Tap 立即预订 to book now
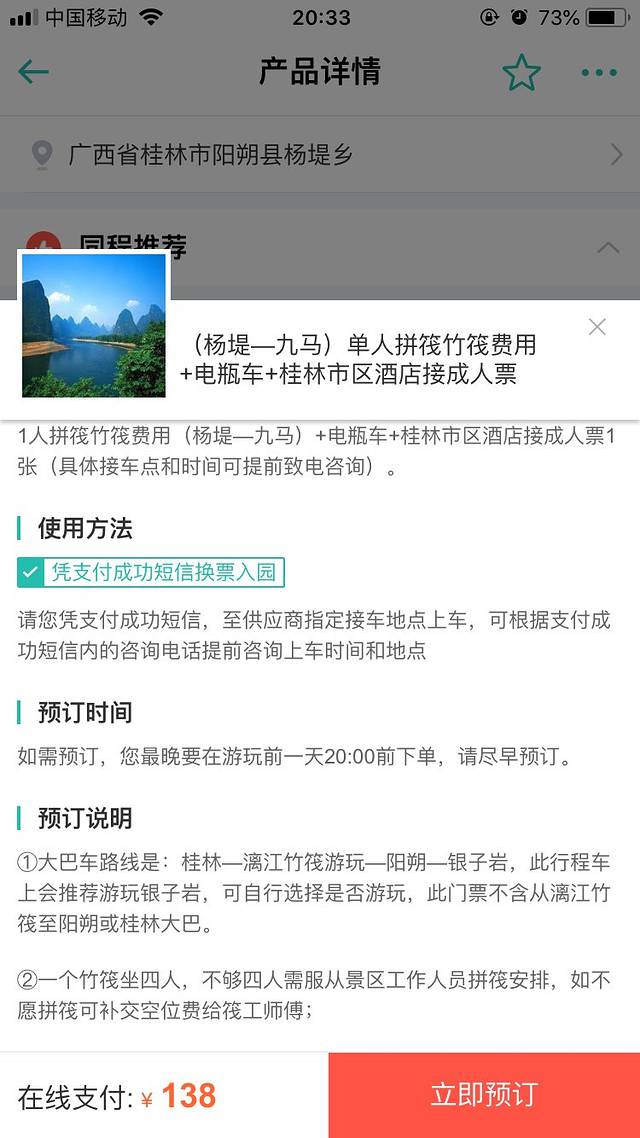The image size is (640, 1138). pyautogui.click(x=484, y=1095)
